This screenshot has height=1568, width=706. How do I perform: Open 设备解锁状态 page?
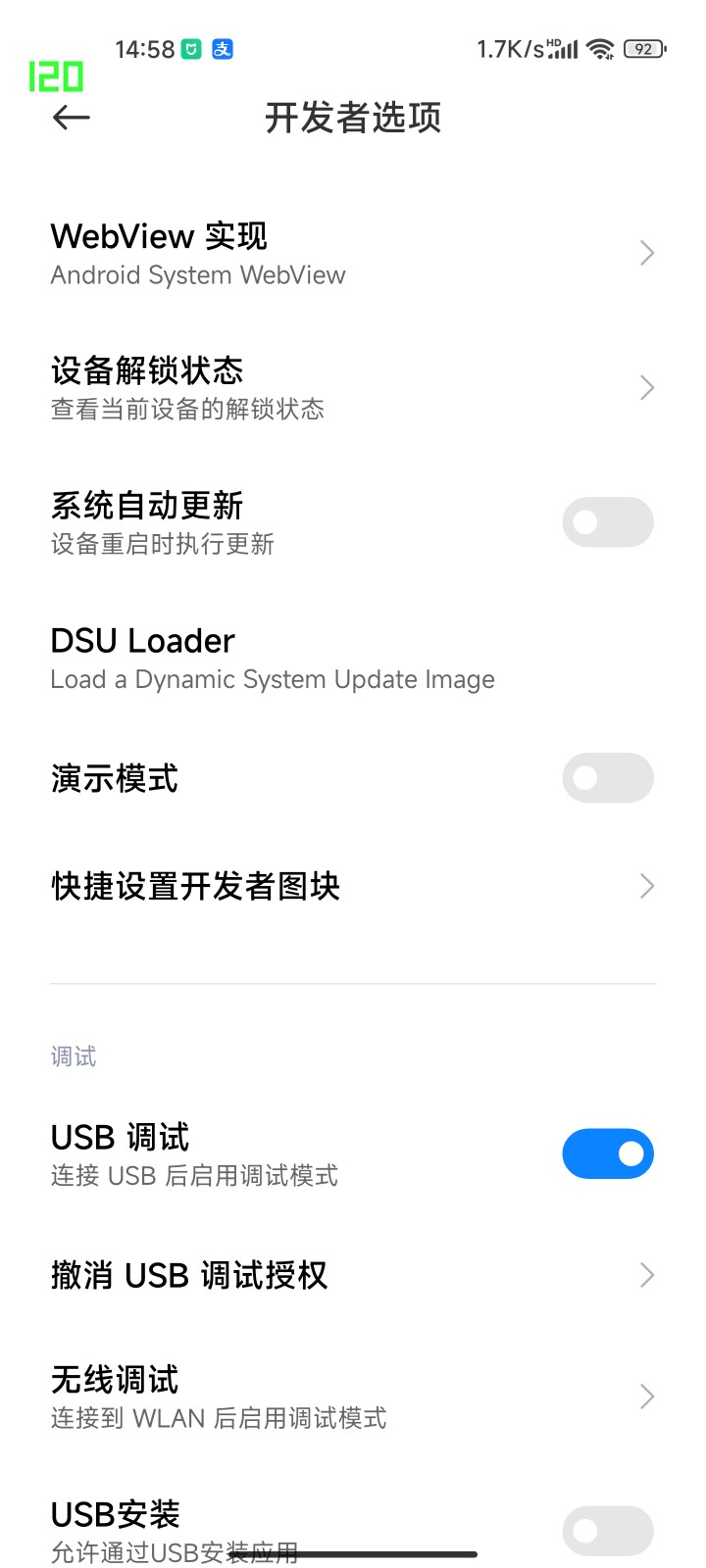[x=353, y=388]
